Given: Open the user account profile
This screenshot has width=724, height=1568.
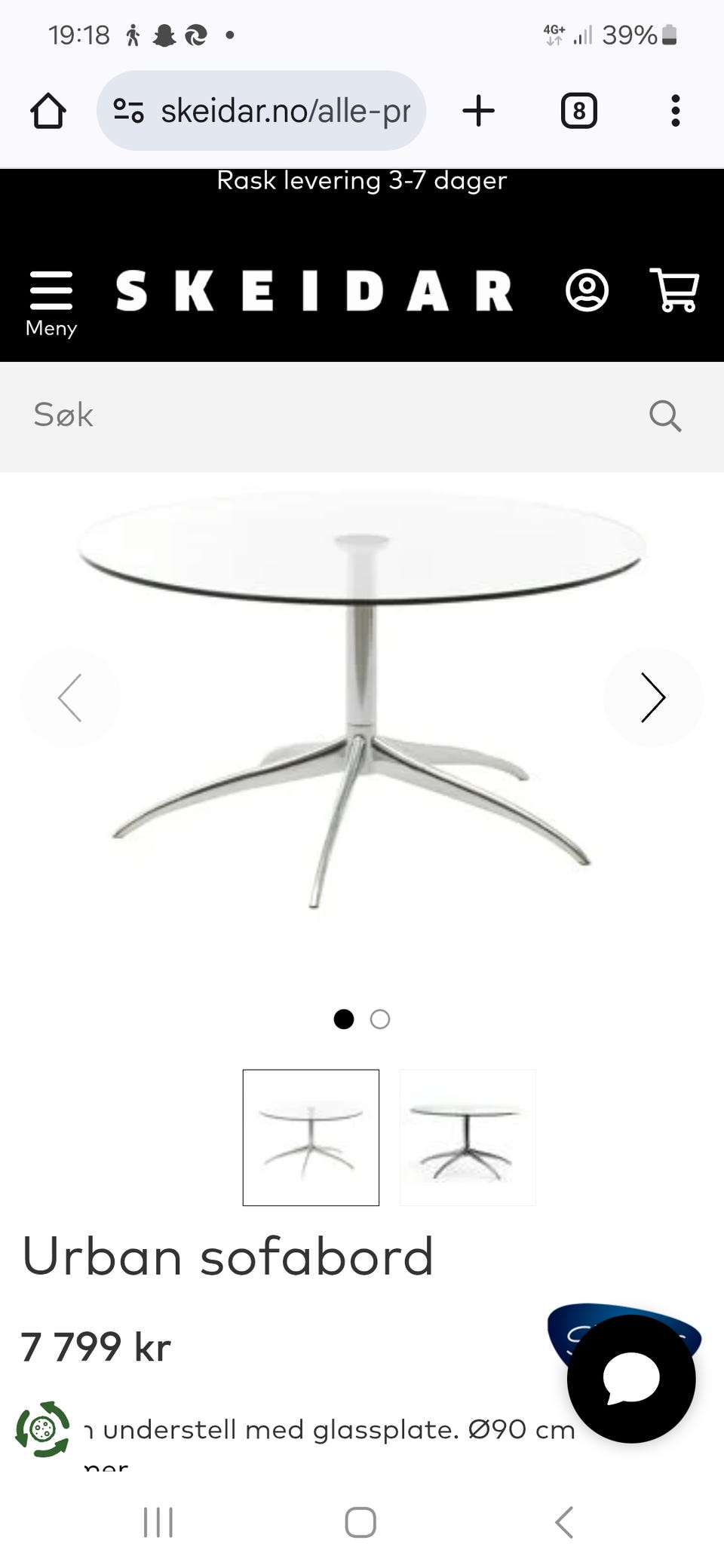Looking at the screenshot, I should click(587, 290).
